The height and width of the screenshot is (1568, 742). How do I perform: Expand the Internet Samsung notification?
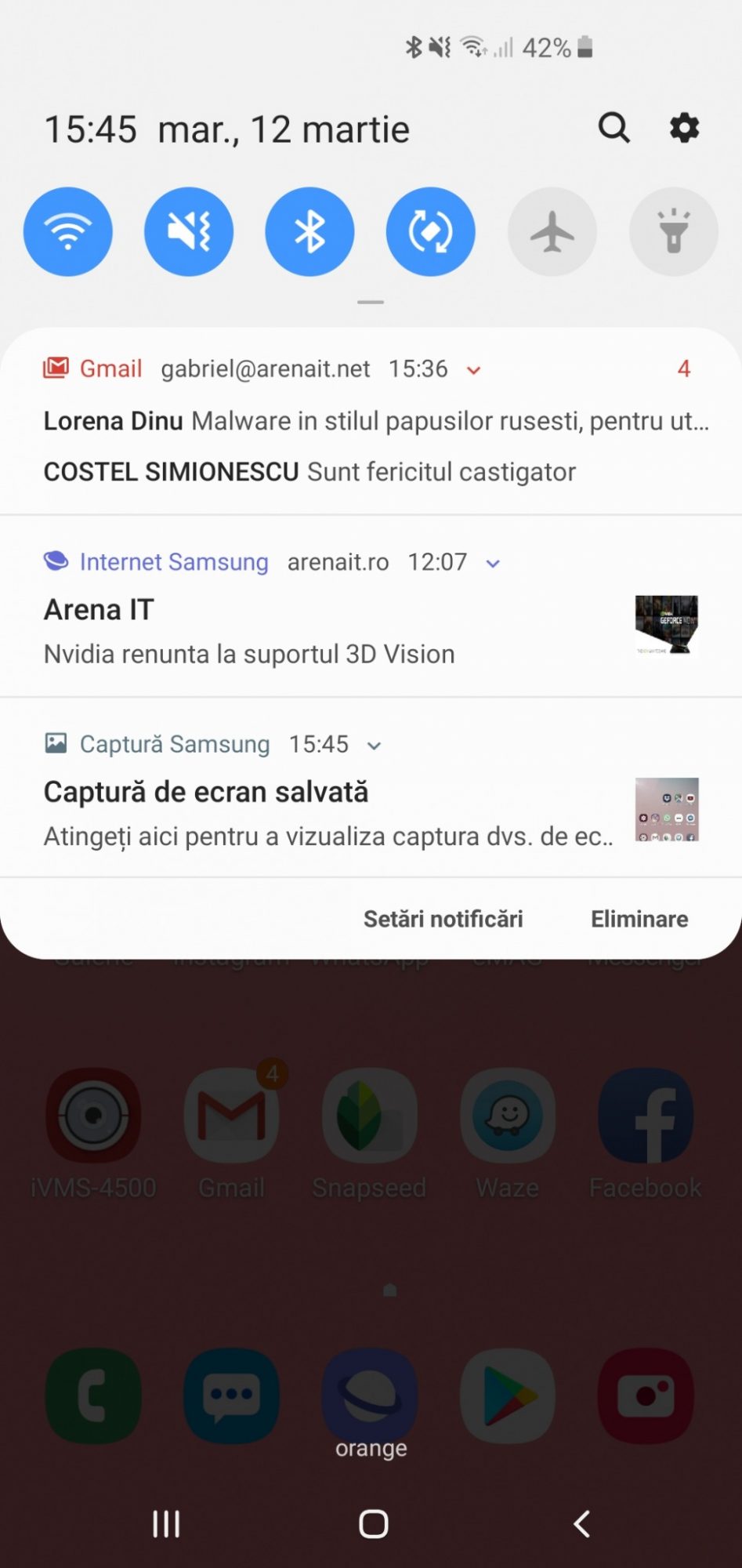(493, 563)
